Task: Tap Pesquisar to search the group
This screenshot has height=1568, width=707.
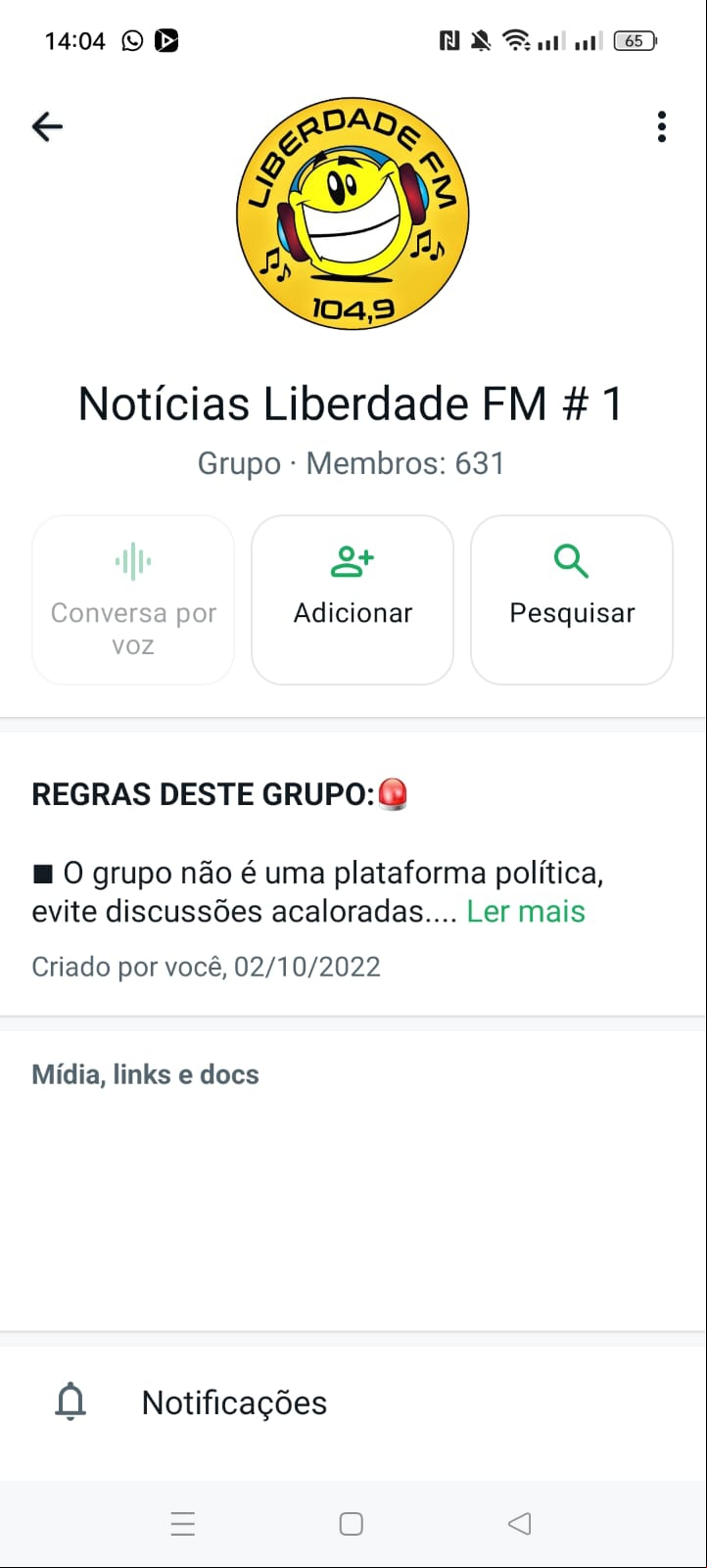Action: point(572,599)
